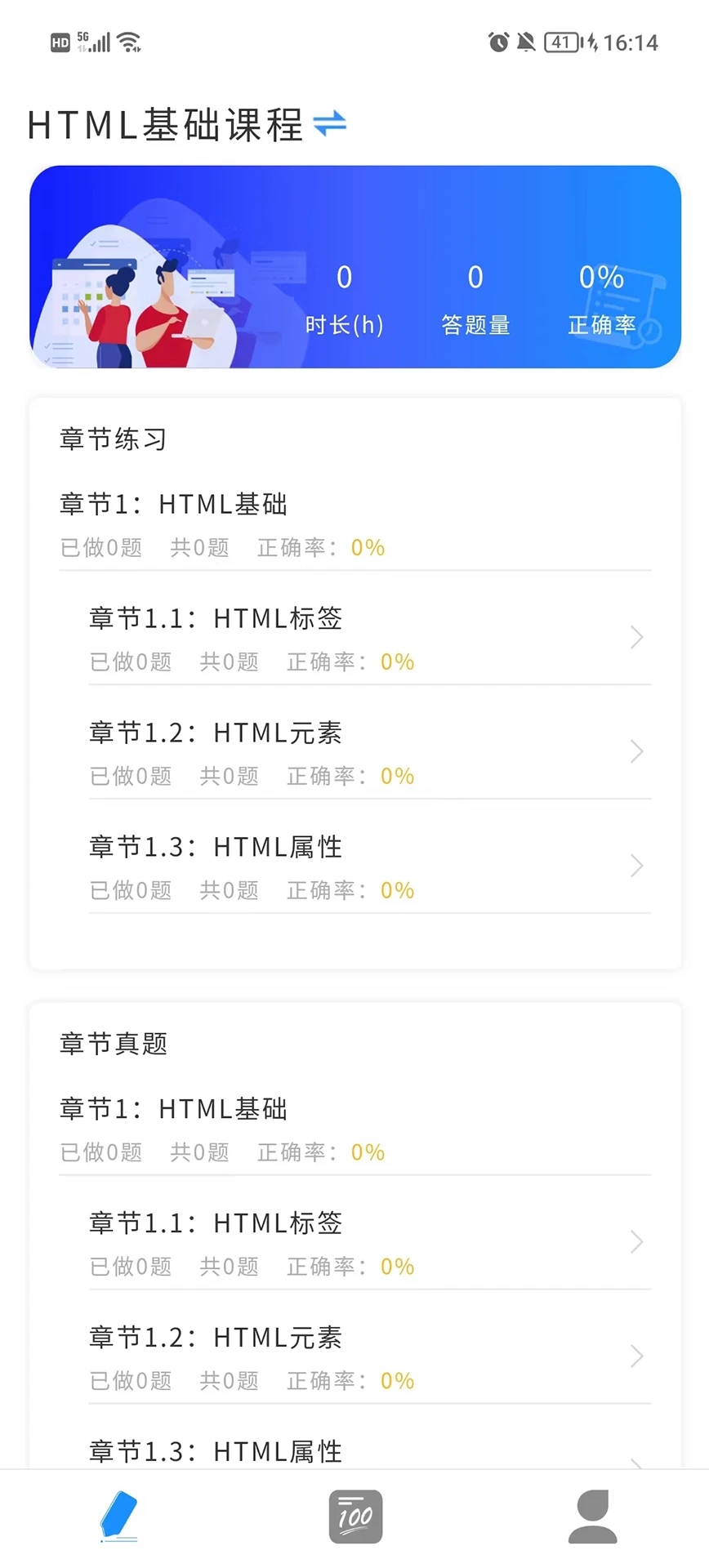The height and width of the screenshot is (1568, 709).
Task: Select the 章节真题 section header
Action: 114,1043
